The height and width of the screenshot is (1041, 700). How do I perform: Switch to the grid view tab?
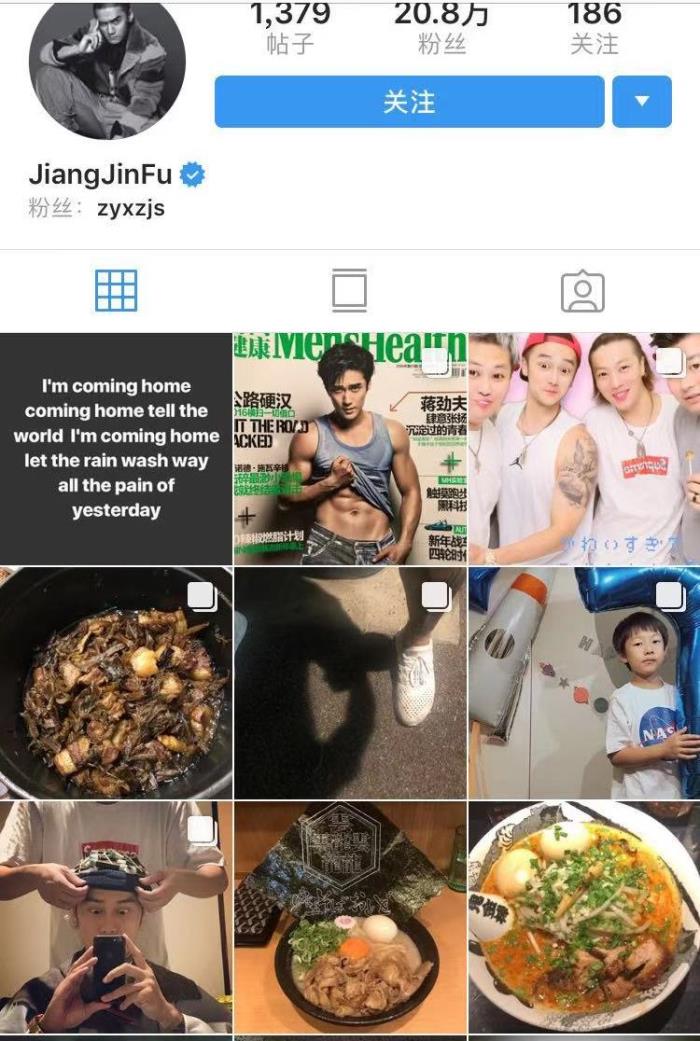(x=116, y=291)
